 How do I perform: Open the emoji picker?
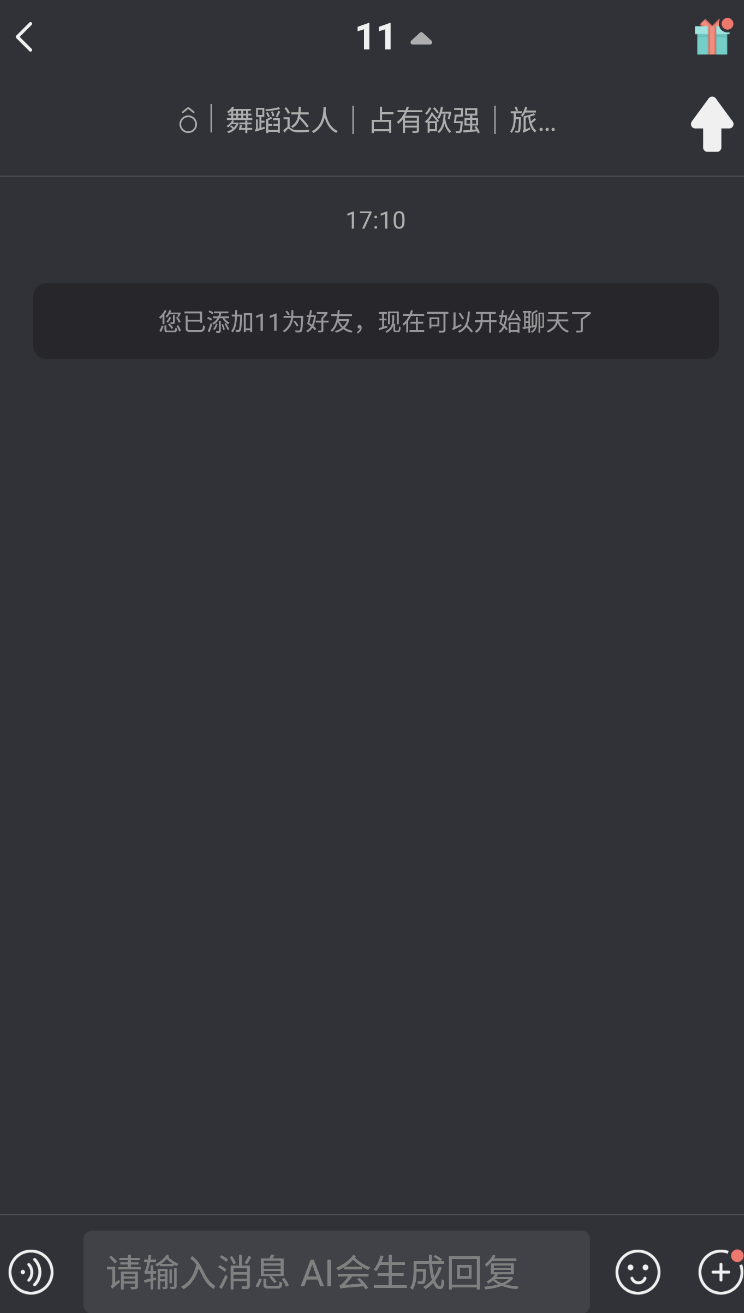638,1272
